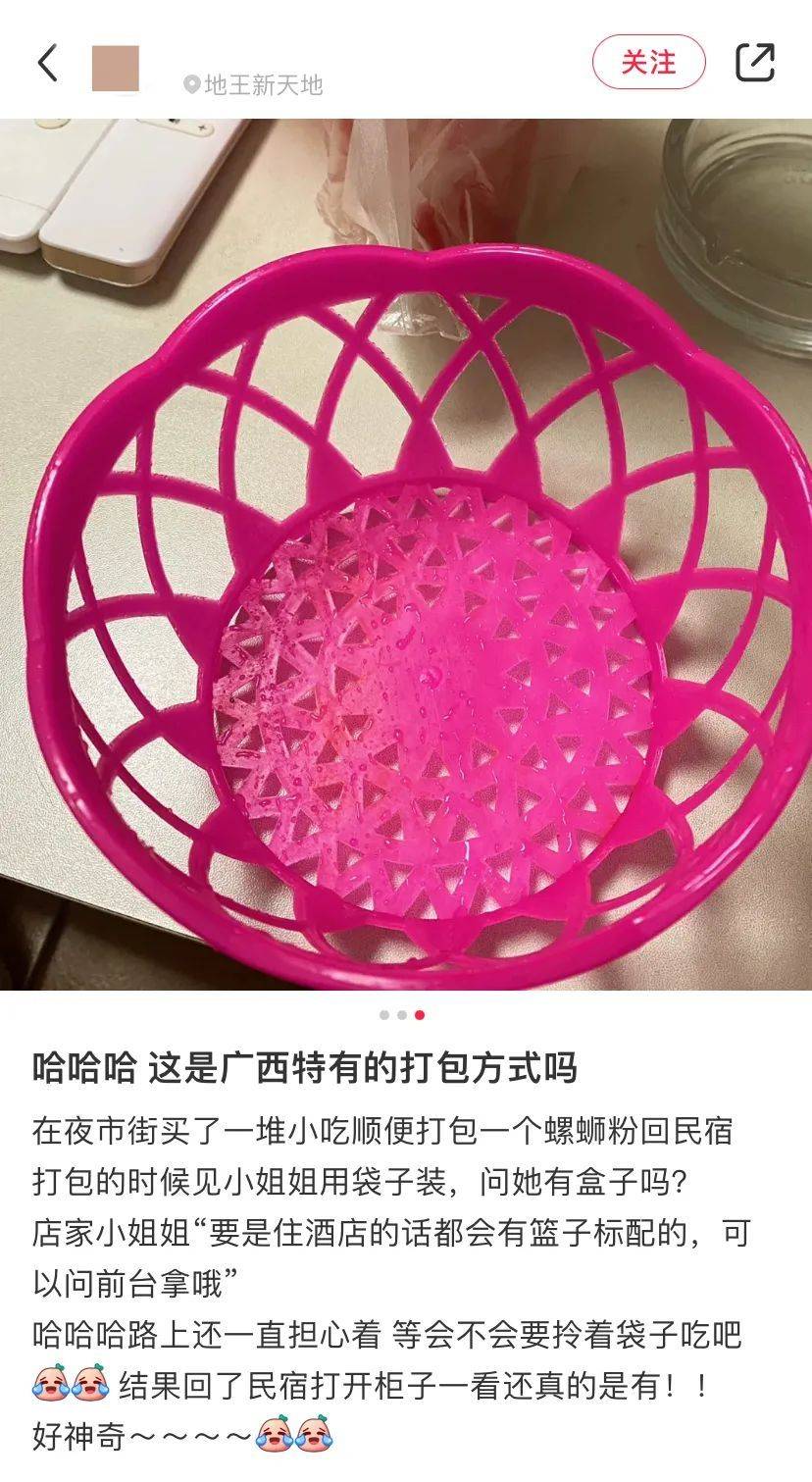Follow the author with 关注 button
This screenshot has width=812, height=1482.
[648, 63]
